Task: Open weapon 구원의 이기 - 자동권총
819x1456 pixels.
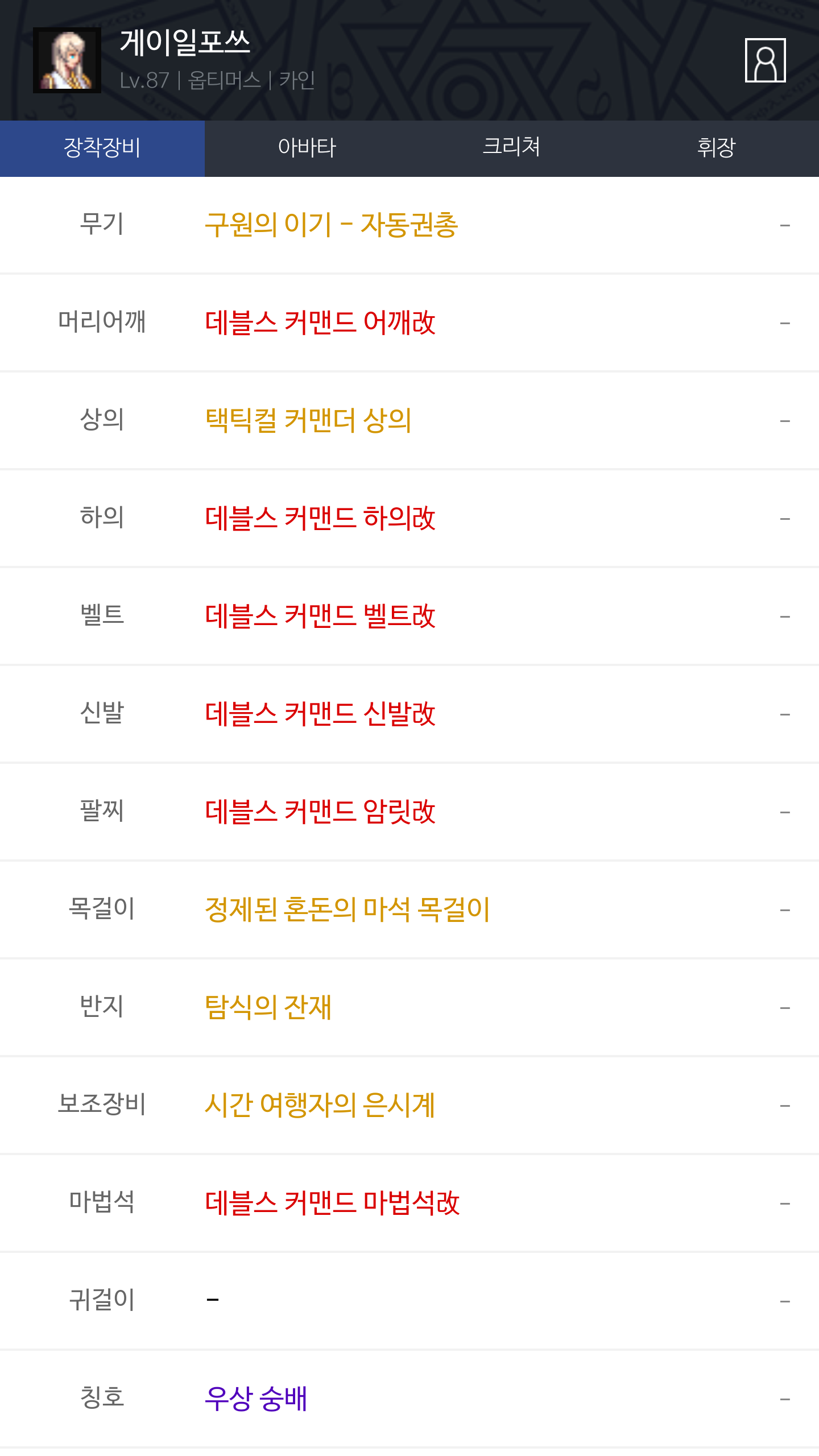Action: pyautogui.click(x=332, y=225)
